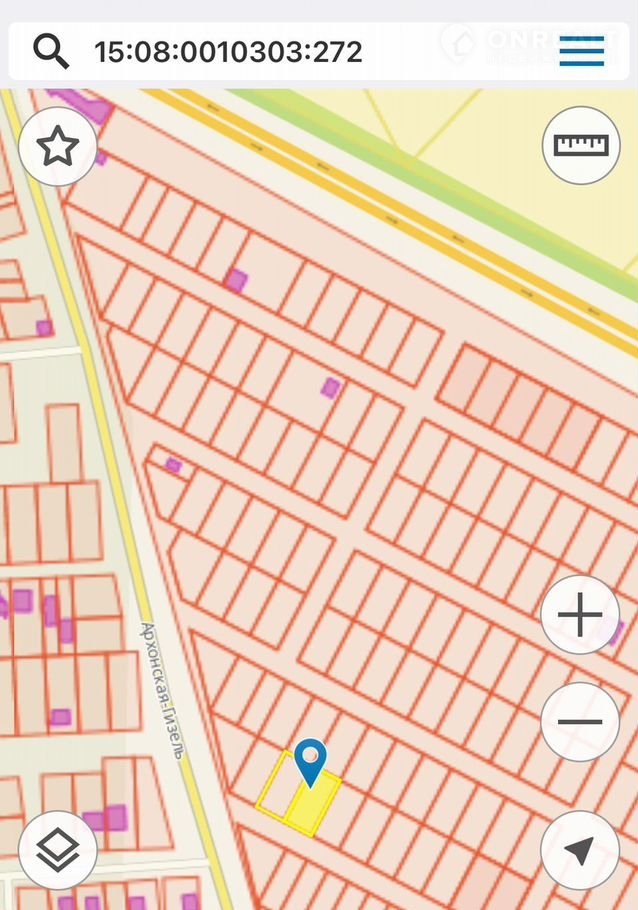638x910 pixels.
Task: Select the blue pin on the highlighted plot
Action: (311, 762)
